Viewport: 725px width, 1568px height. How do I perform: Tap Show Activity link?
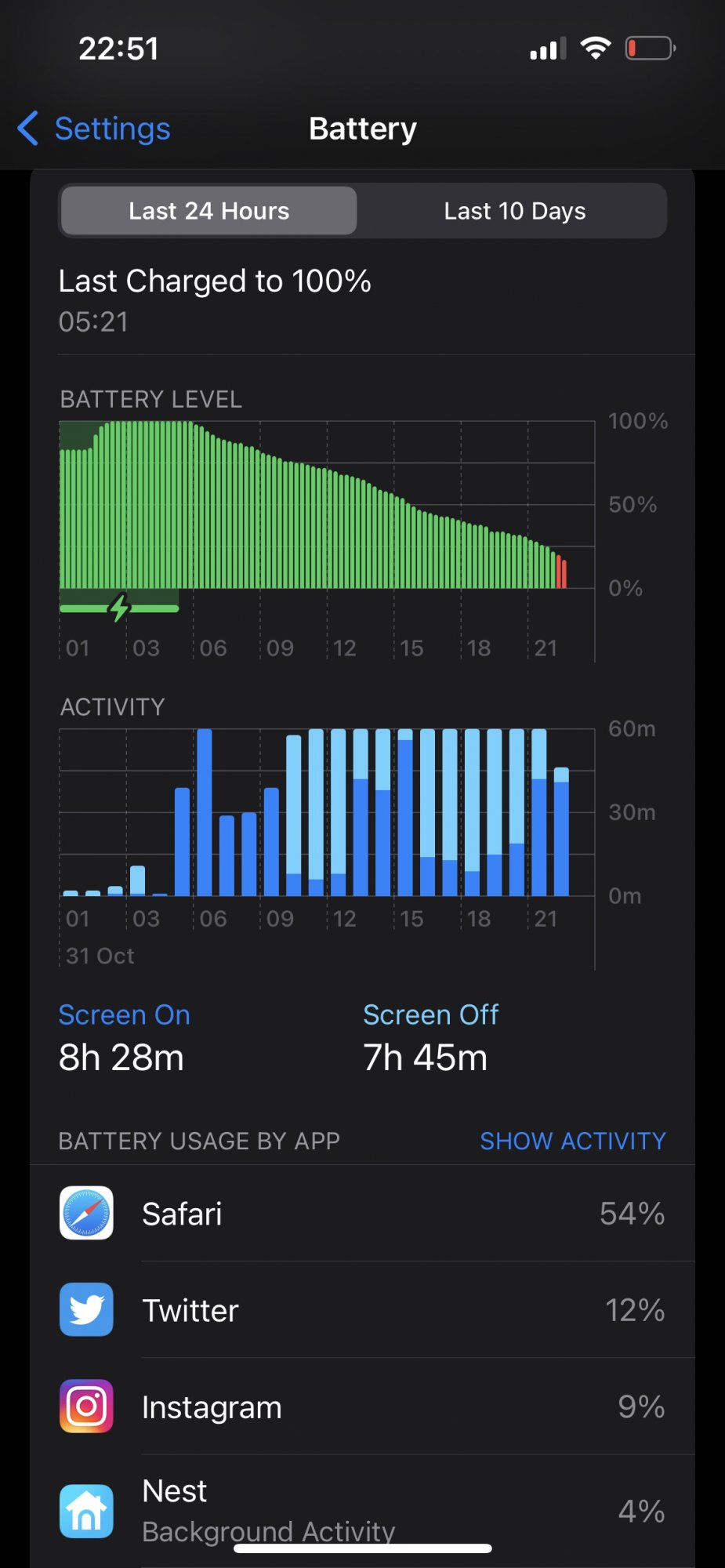pyautogui.click(x=572, y=1141)
